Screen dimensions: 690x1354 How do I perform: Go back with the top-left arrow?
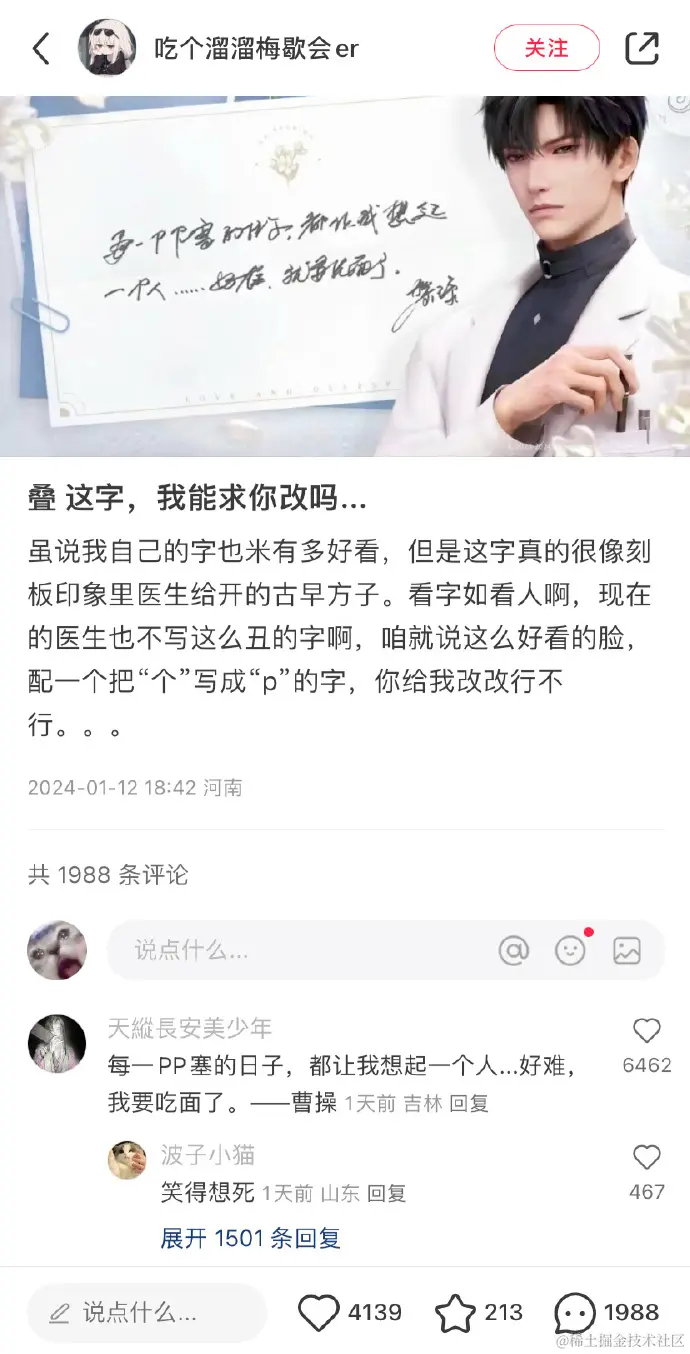41,48
